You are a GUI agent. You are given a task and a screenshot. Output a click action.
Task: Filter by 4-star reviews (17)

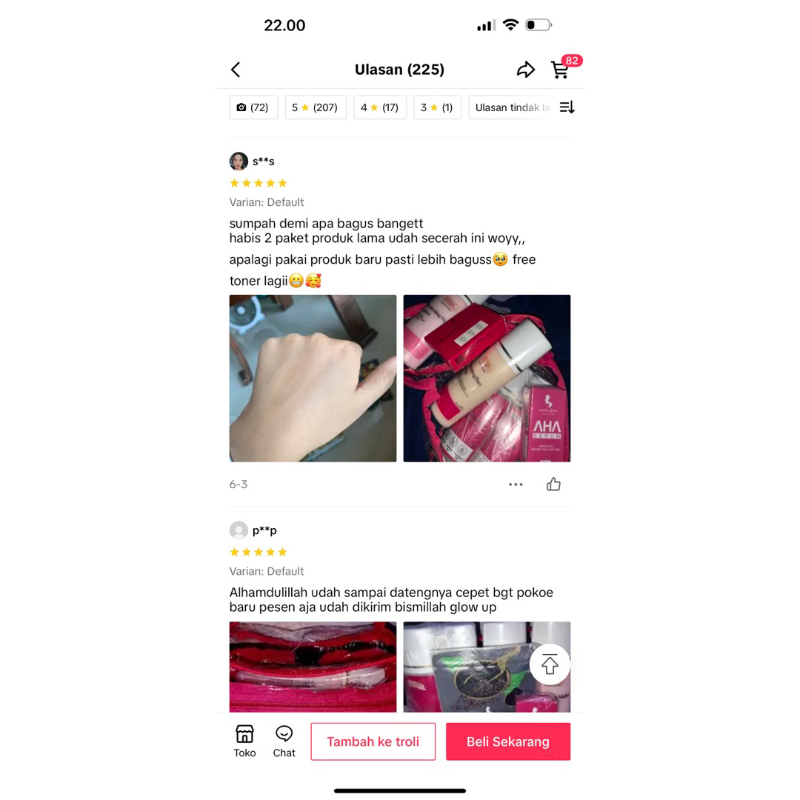click(x=380, y=108)
